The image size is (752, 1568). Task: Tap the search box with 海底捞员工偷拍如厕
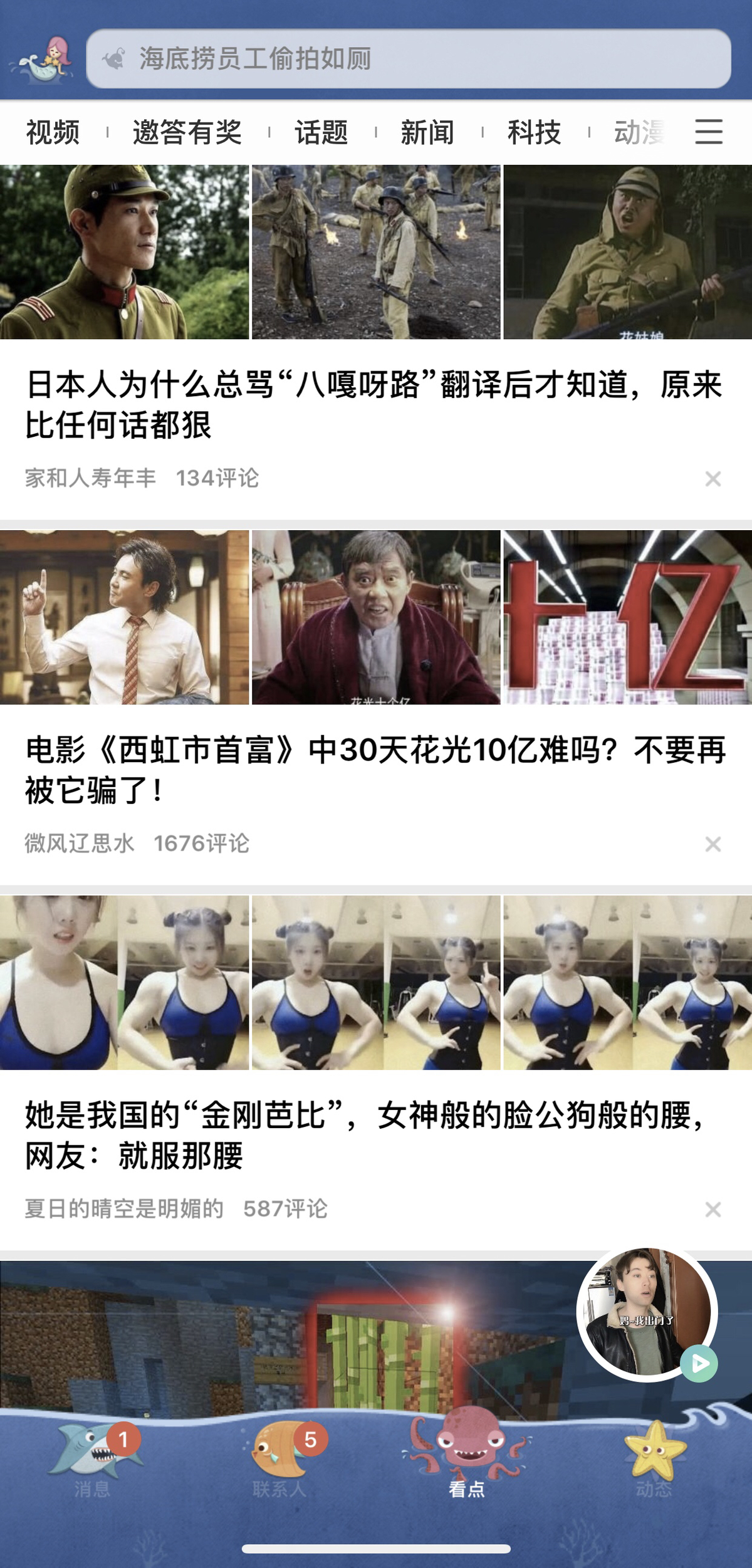point(407,59)
